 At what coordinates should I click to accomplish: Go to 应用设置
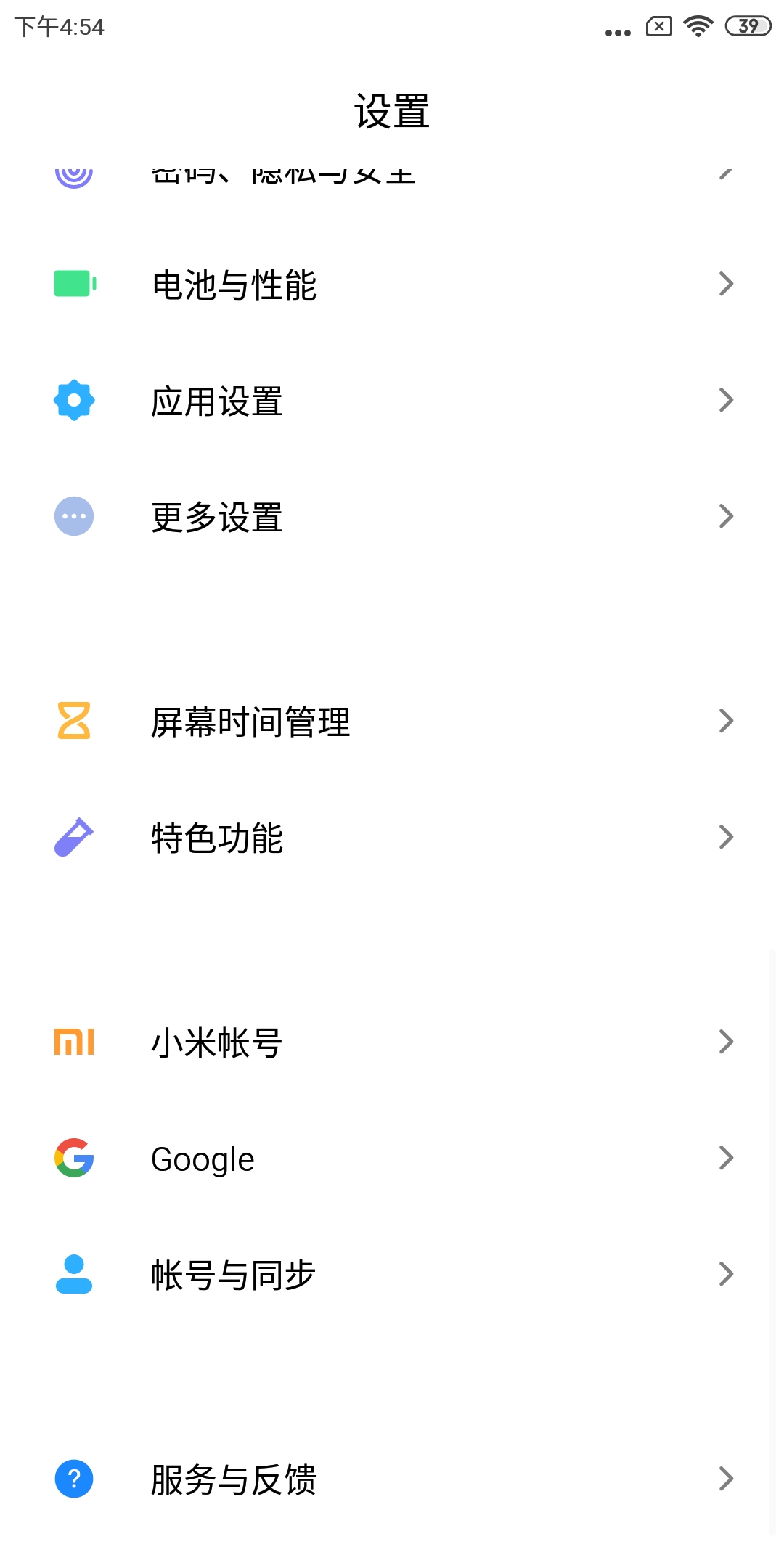coord(392,400)
